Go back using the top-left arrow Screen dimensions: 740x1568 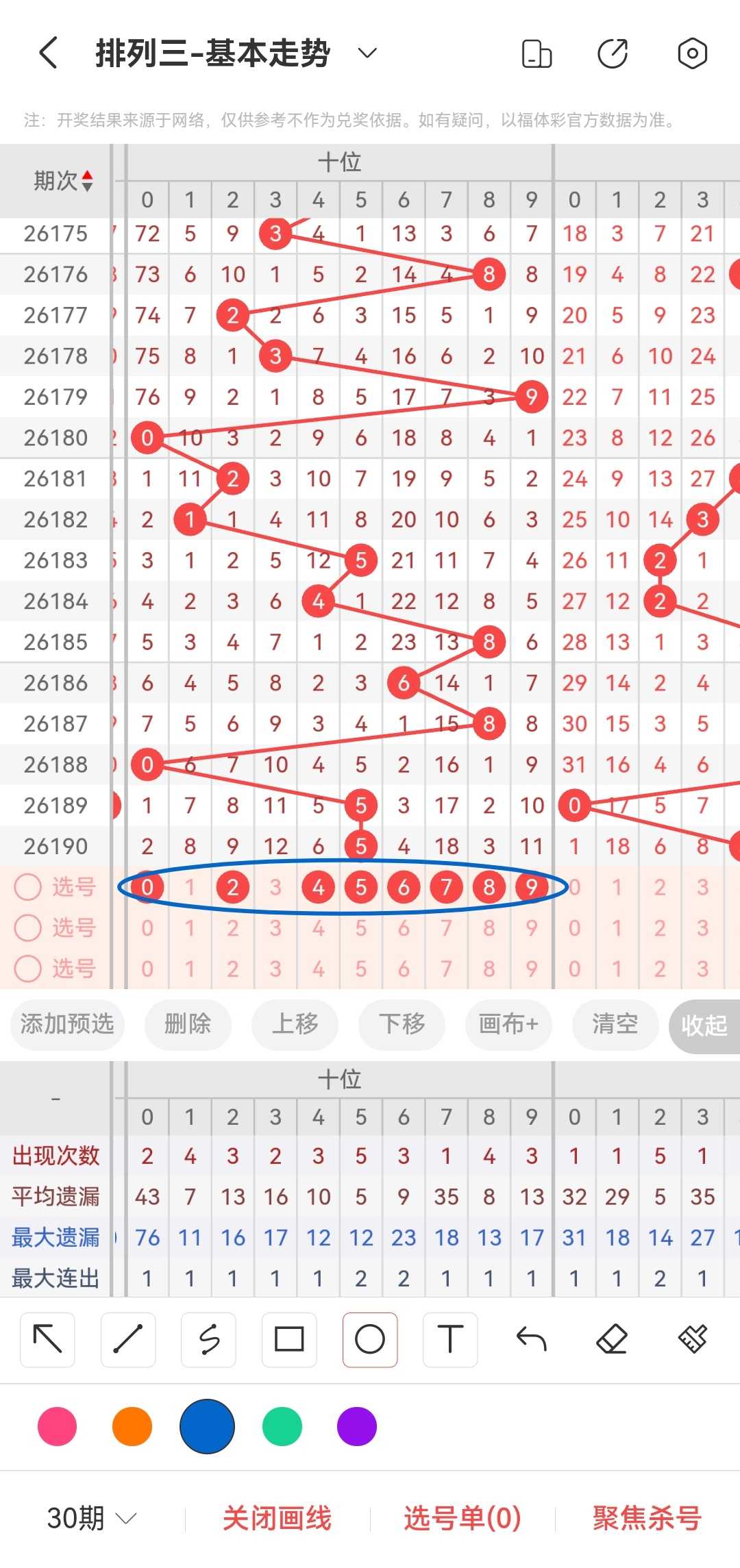pos(48,53)
